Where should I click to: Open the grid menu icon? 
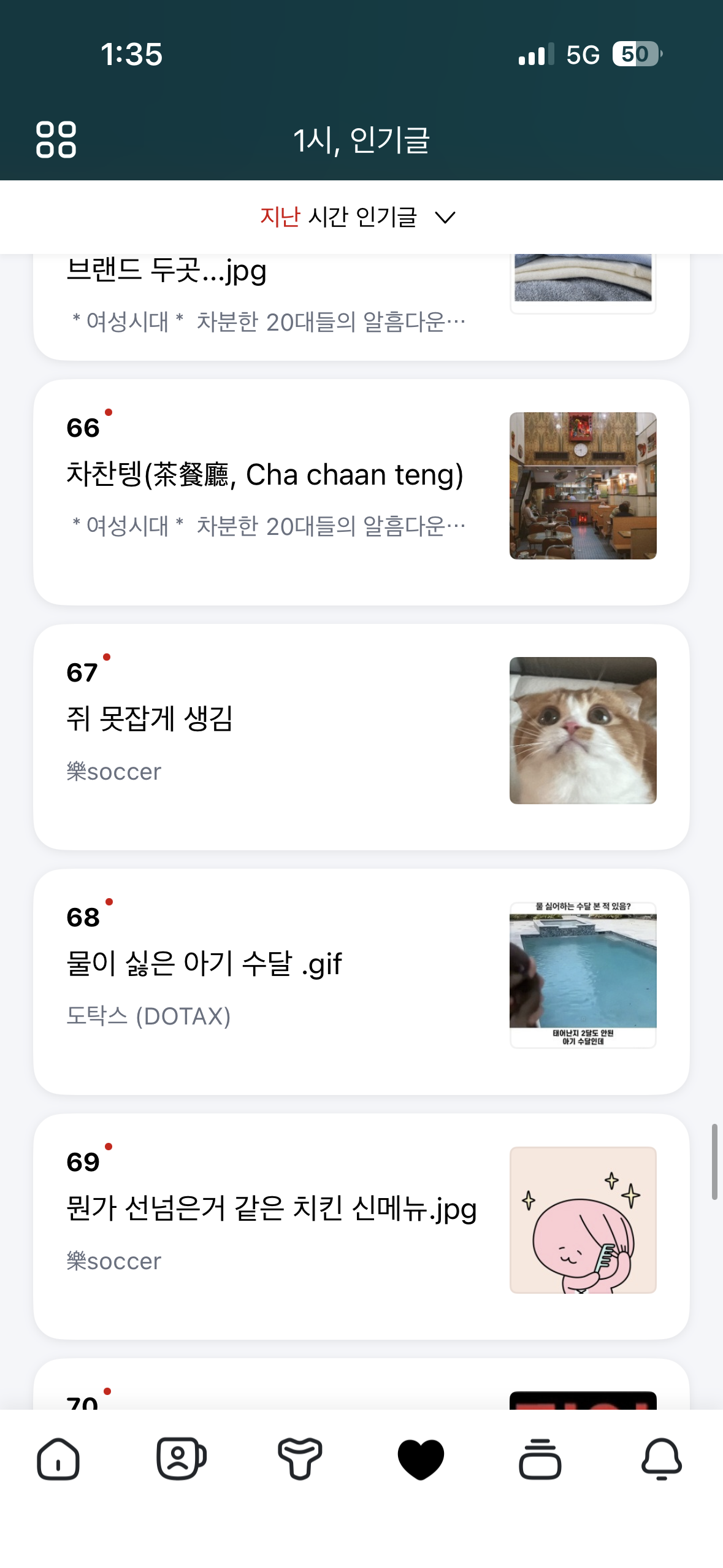pos(56,139)
